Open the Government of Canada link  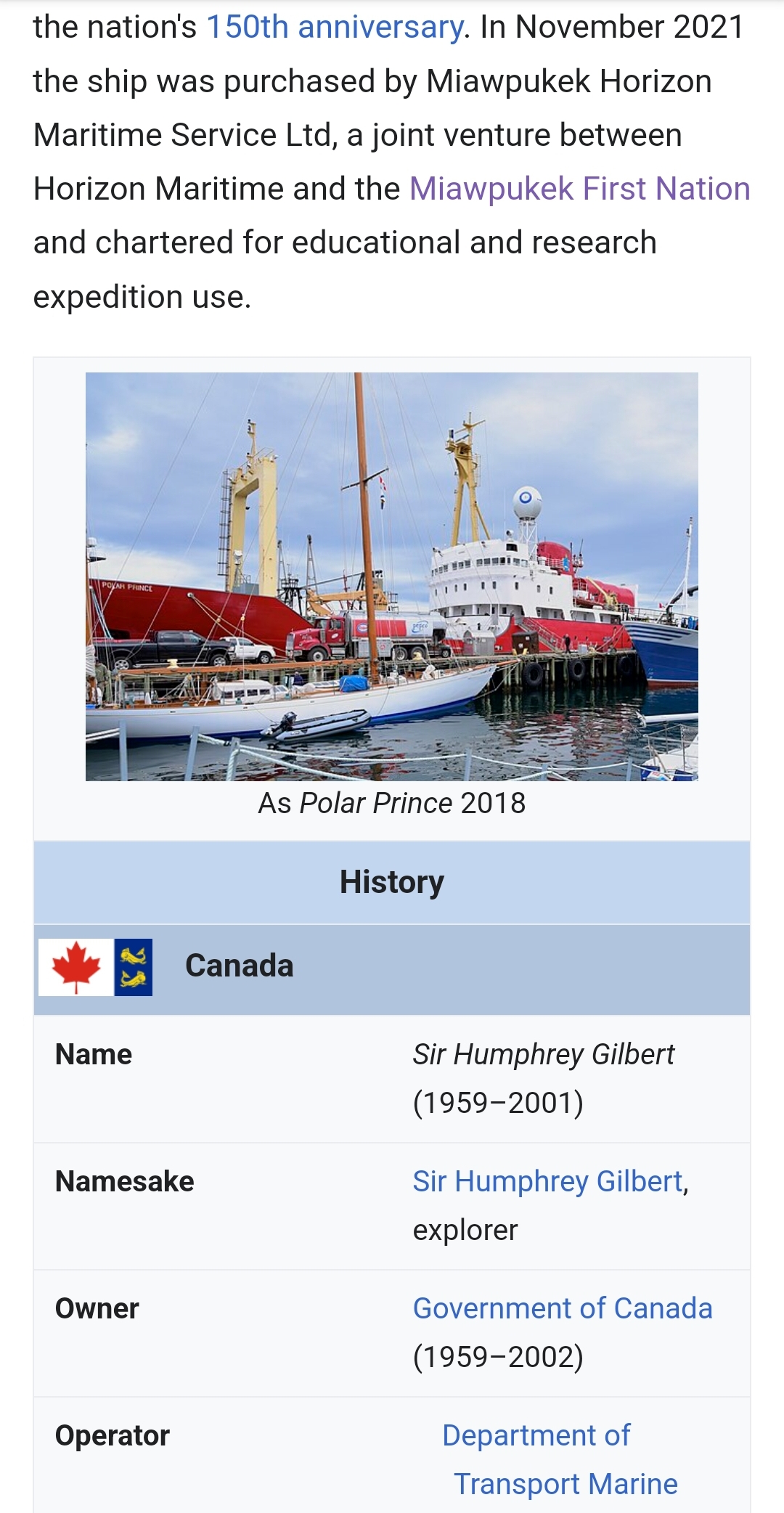tap(563, 1308)
